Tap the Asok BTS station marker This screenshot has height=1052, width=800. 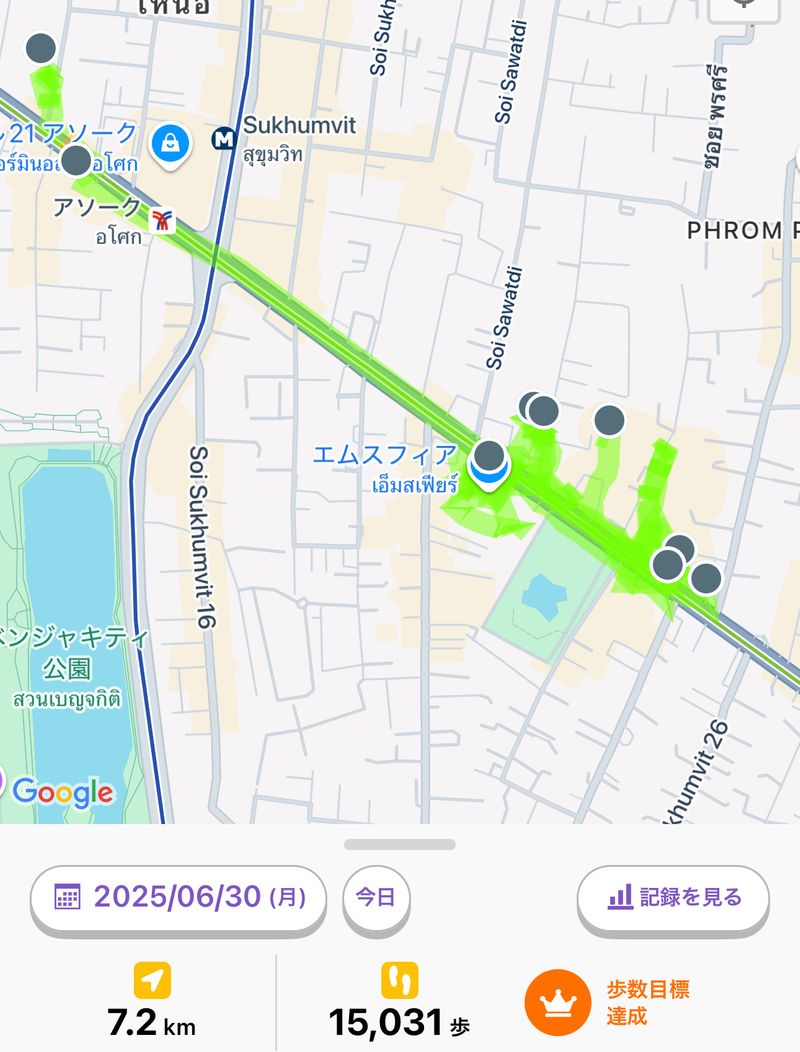(161, 219)
